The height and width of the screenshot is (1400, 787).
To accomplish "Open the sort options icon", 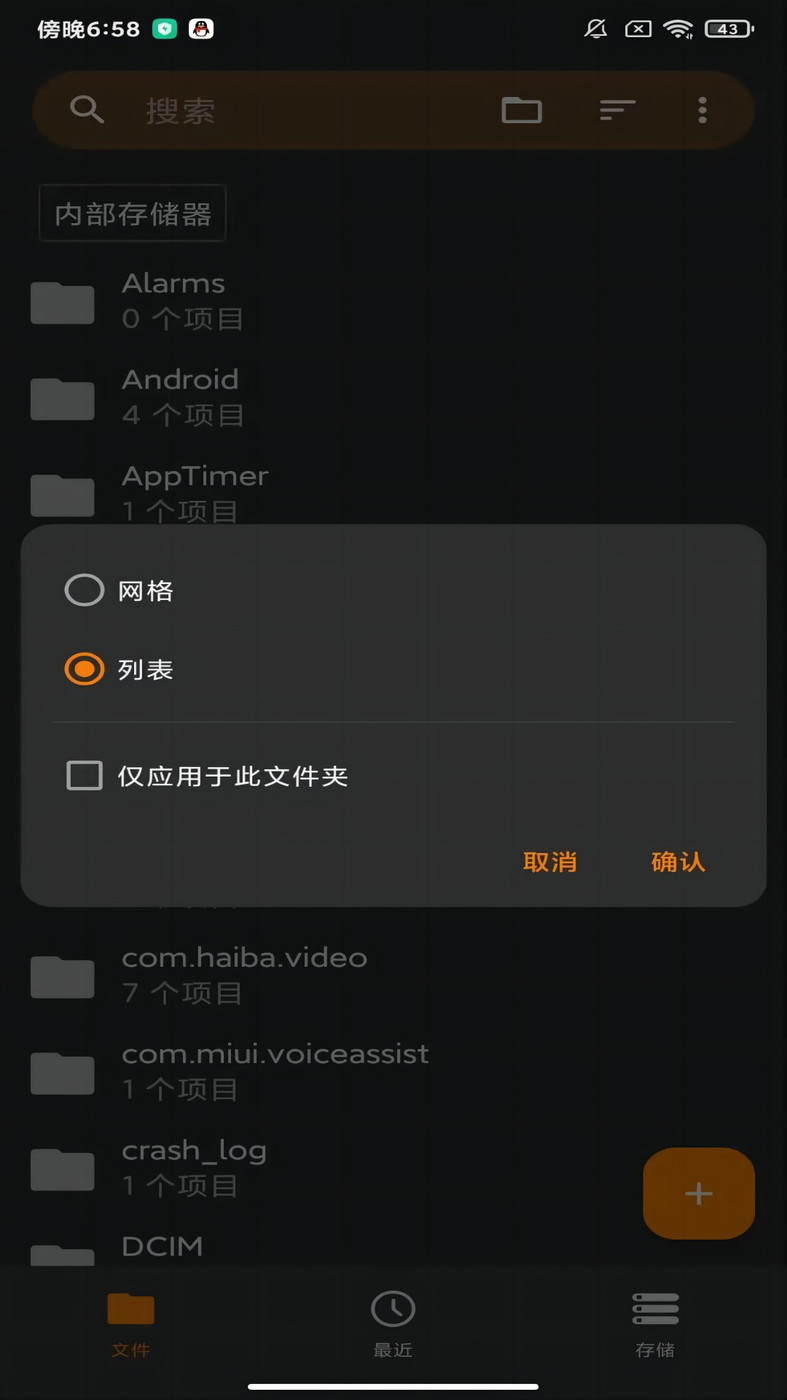I will pyautogui.click(x=616, y=110).
